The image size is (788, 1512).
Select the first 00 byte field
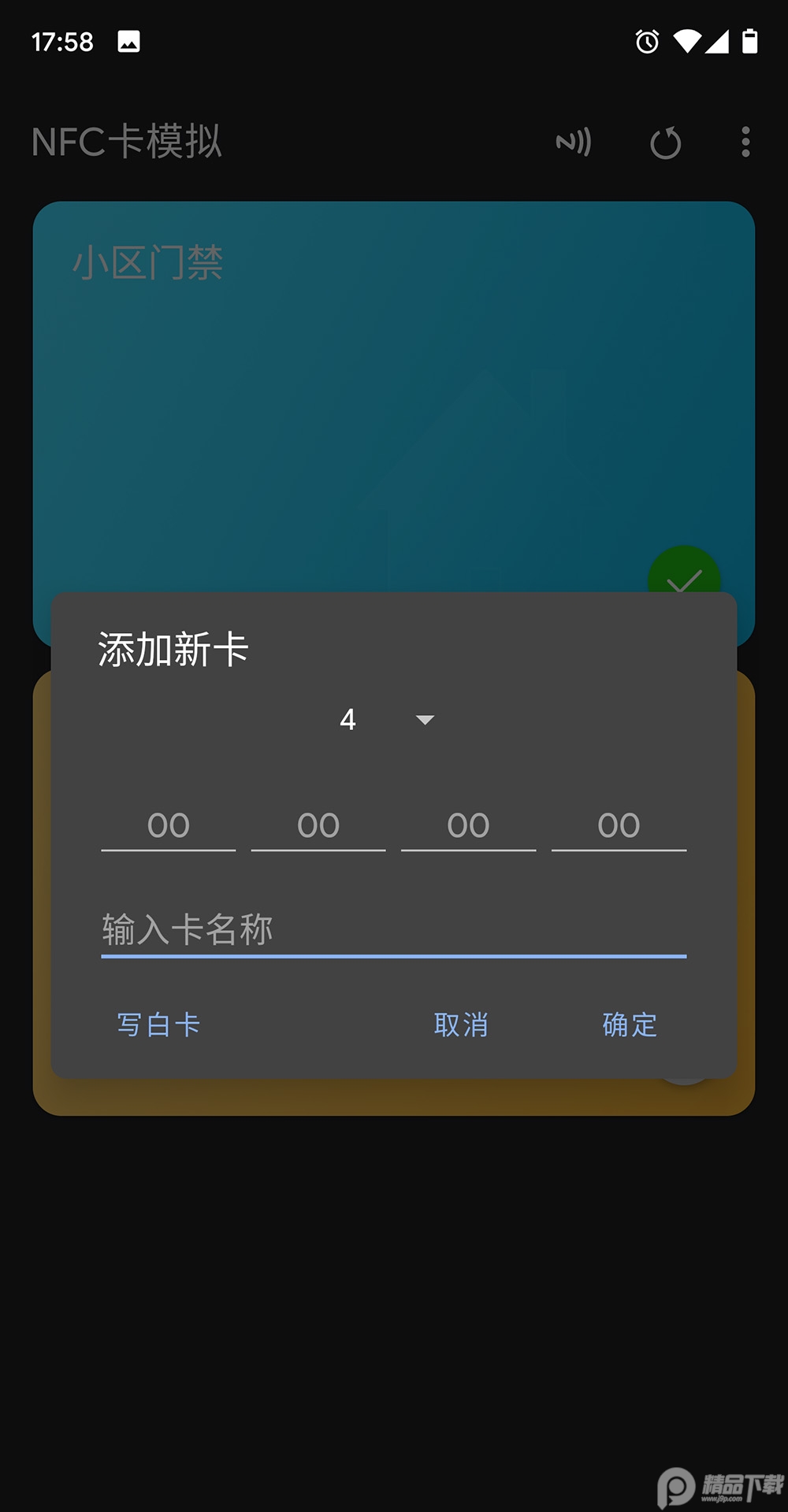(x=168, y=826)
